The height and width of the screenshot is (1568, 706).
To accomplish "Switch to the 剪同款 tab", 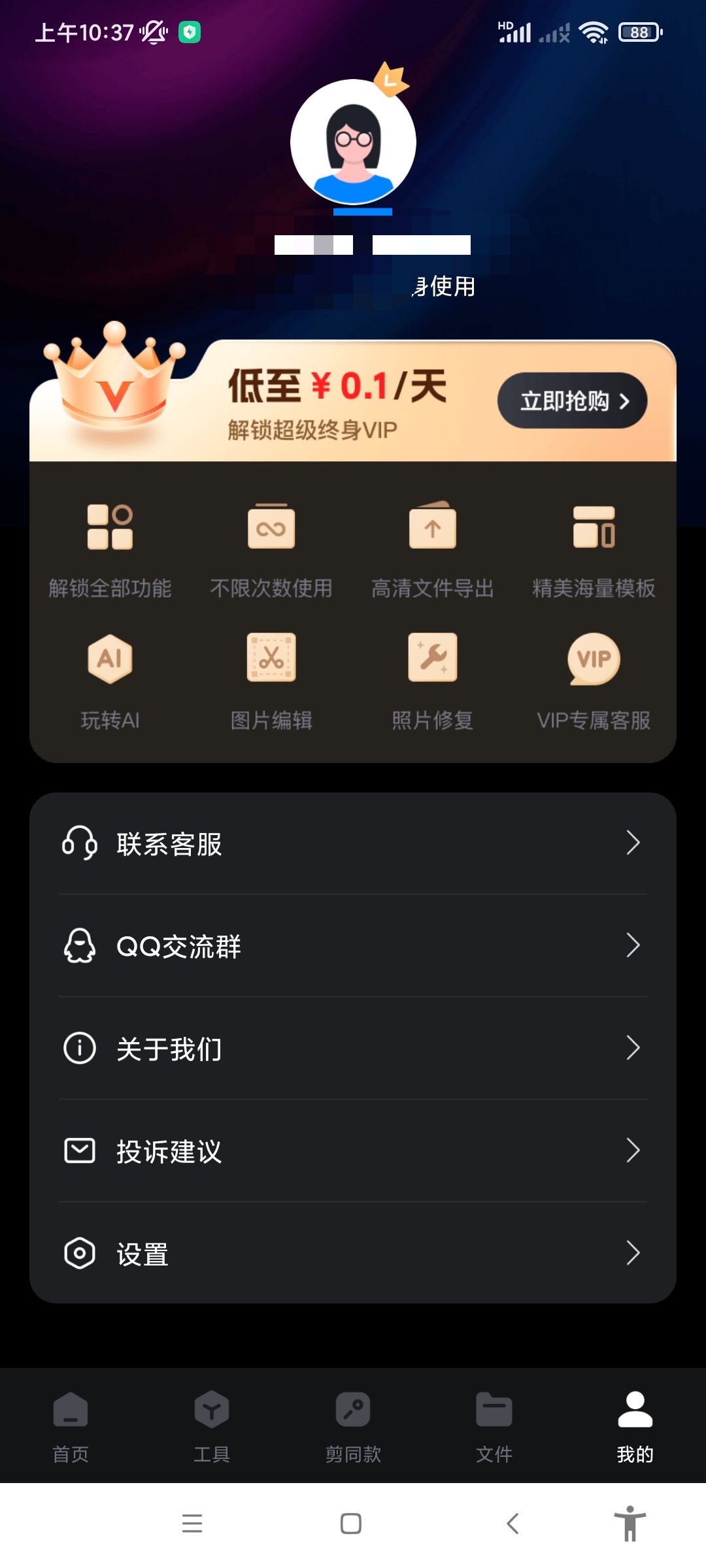I will click(x=353, y=1426).
